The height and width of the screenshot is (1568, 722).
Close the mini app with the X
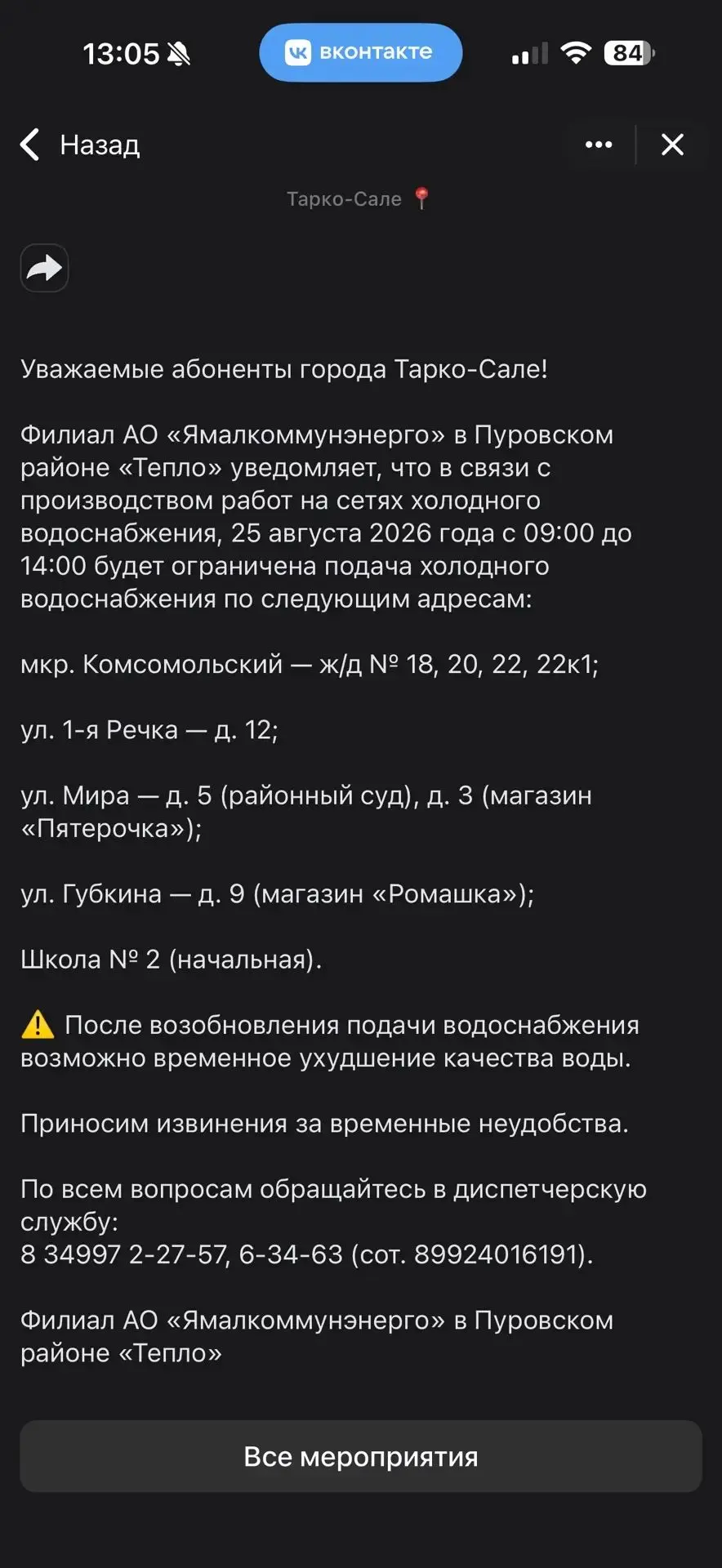point(672,145)
